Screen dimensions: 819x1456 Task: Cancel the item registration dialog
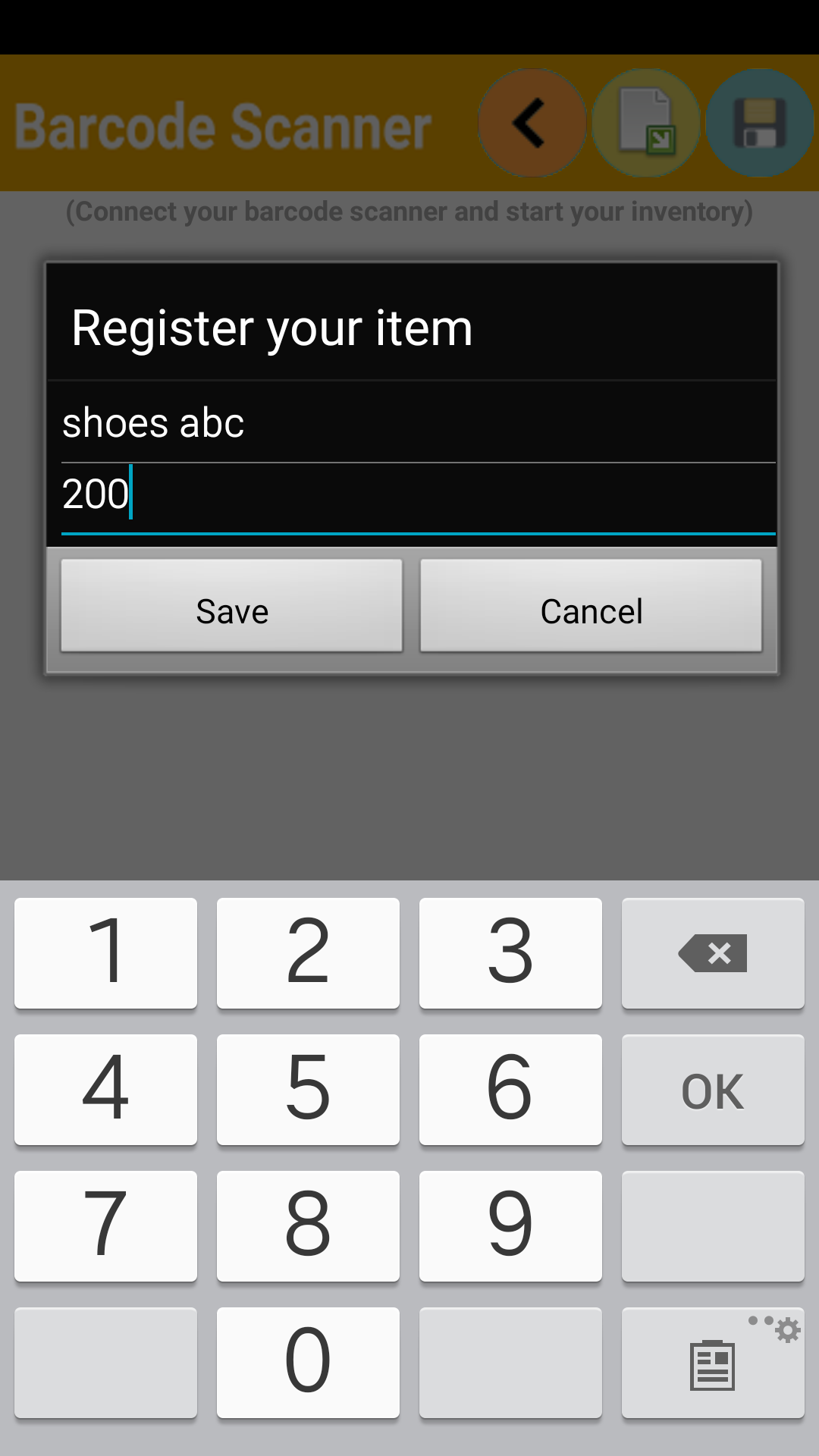(591, 610)
